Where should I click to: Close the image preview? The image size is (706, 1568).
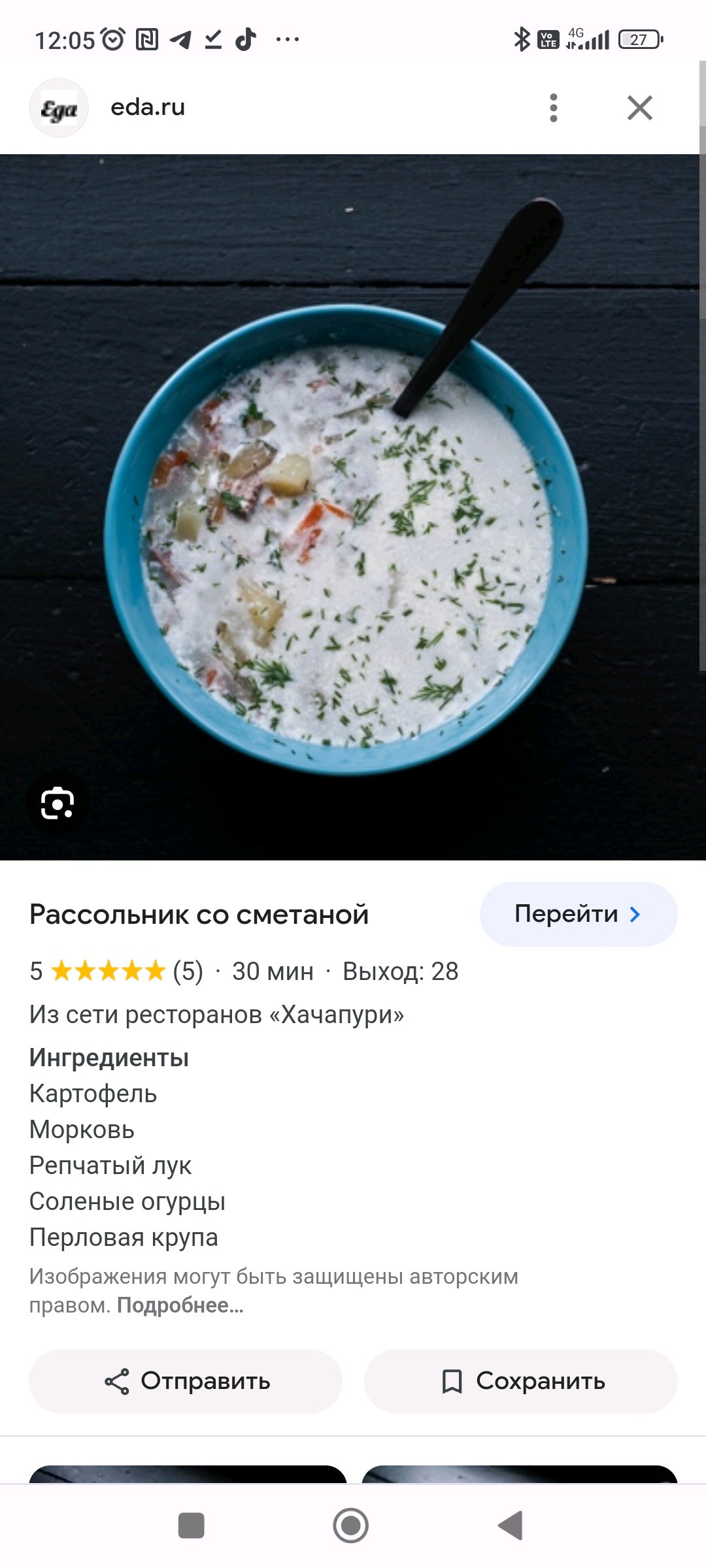pos(640,108)
